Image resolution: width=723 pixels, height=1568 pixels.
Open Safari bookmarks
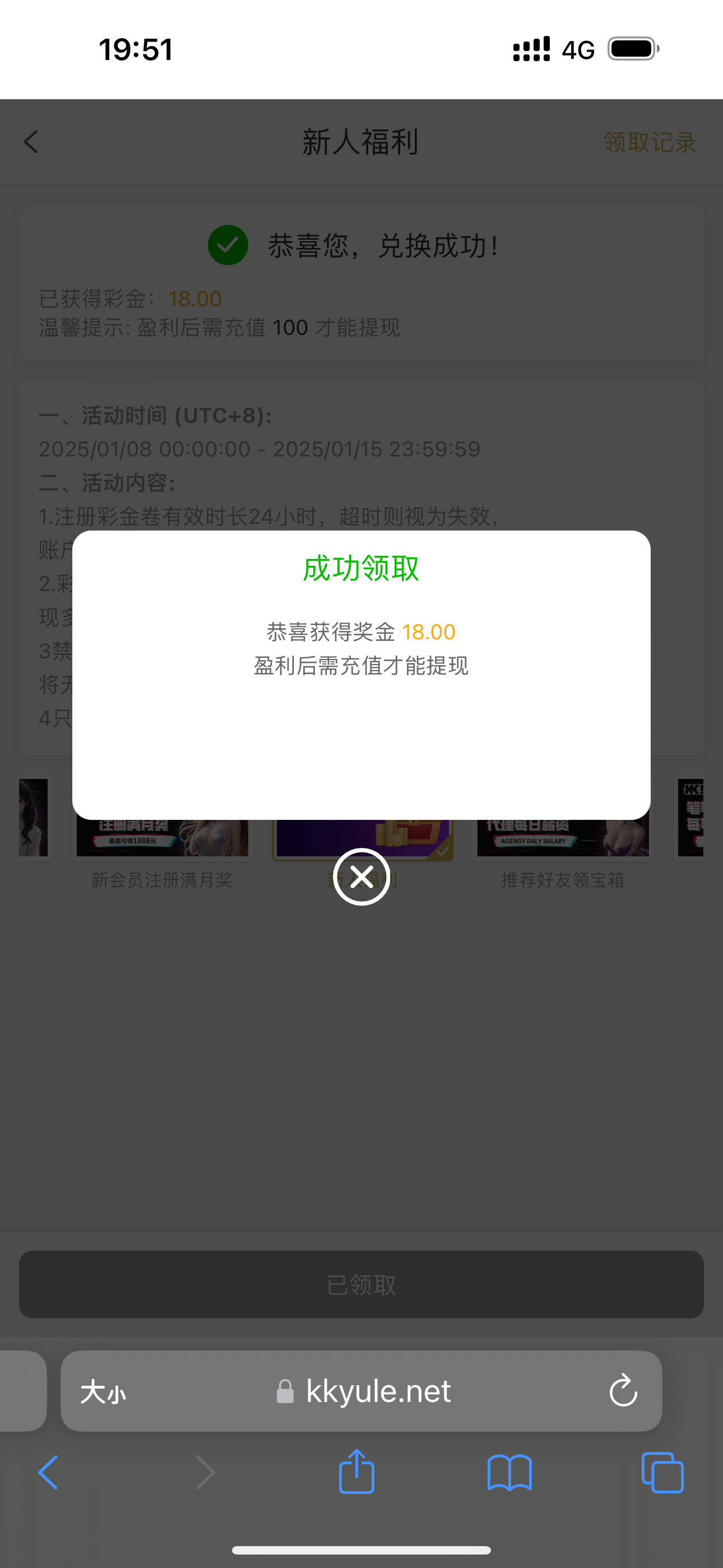[x=509, y=1473]
